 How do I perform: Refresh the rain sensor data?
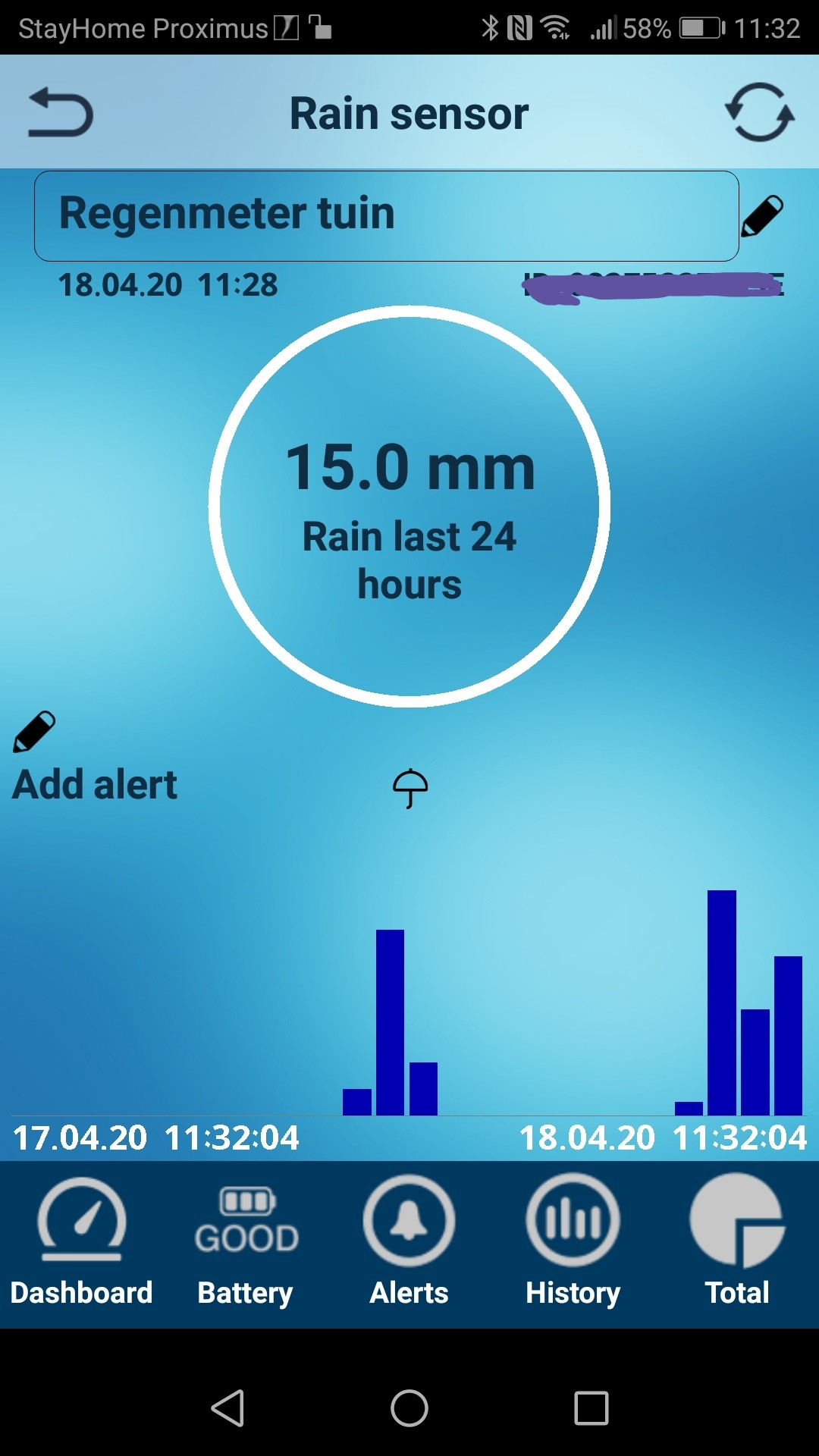(x=759, y=113)
